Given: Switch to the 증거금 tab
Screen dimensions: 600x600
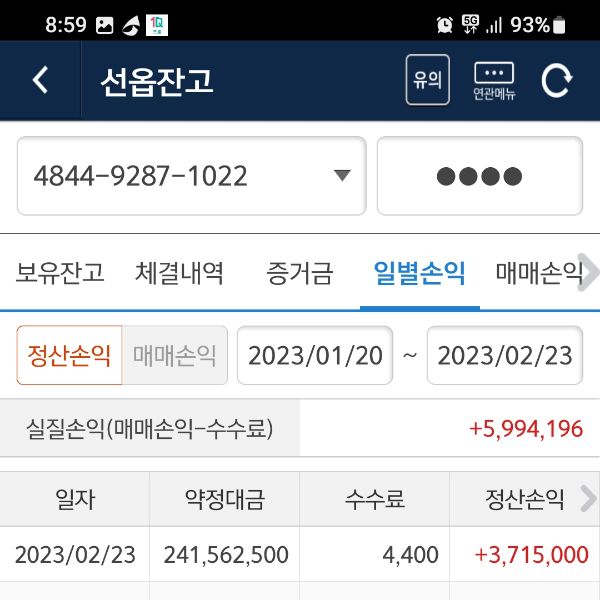Looking at the screenshot, I should point(300,272).
